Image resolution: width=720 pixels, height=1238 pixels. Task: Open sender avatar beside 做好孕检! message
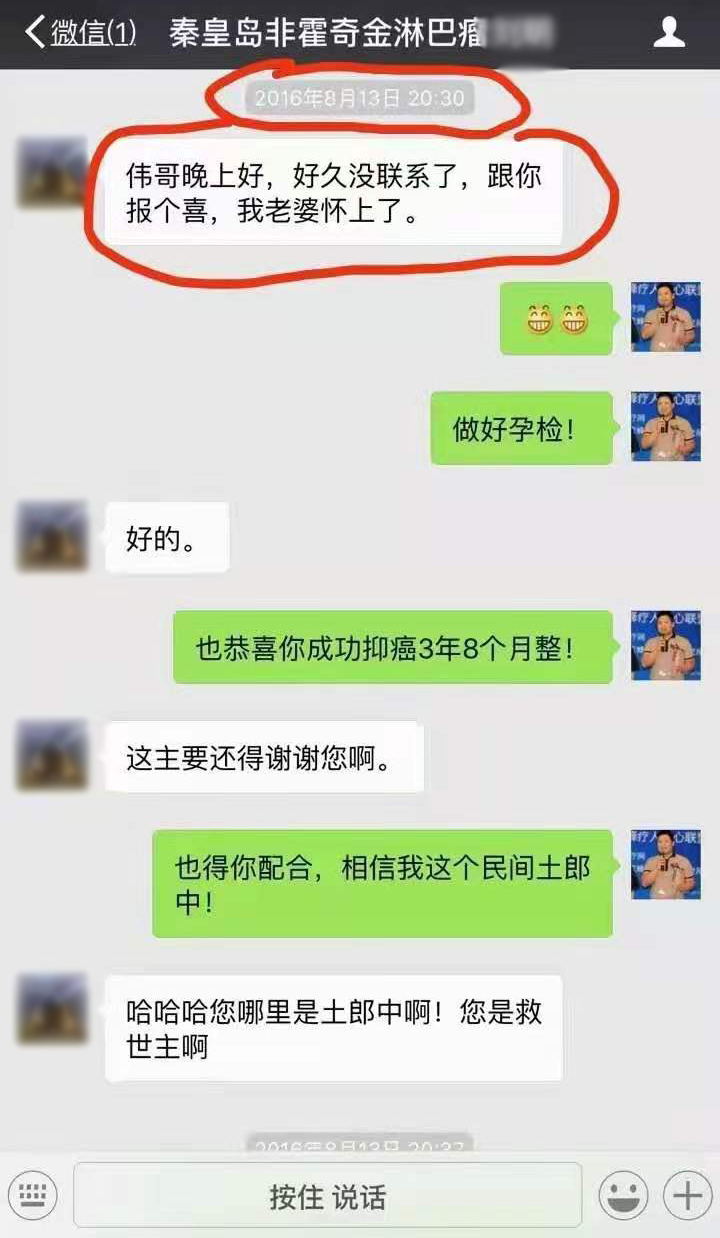(665, 427)
